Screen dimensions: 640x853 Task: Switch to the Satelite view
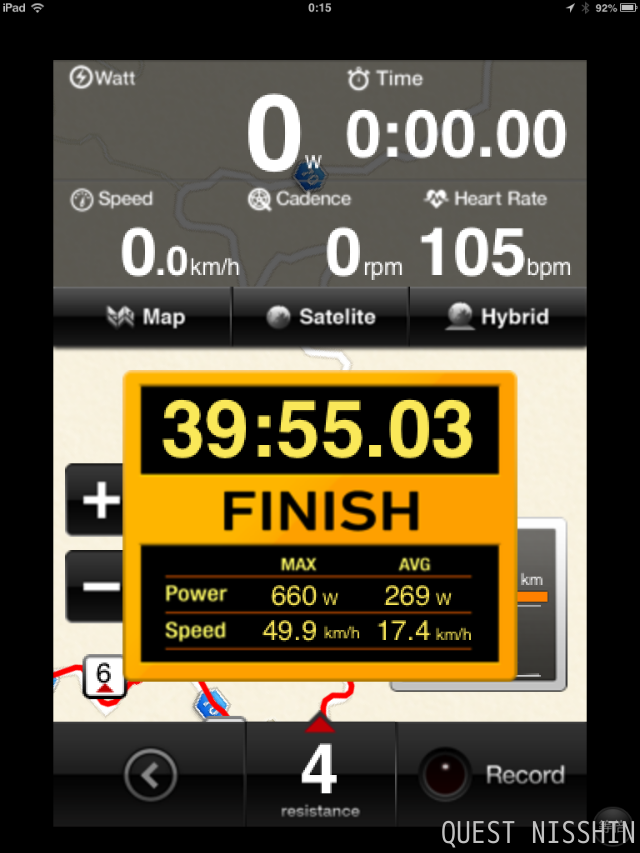[x=320, y=317]
